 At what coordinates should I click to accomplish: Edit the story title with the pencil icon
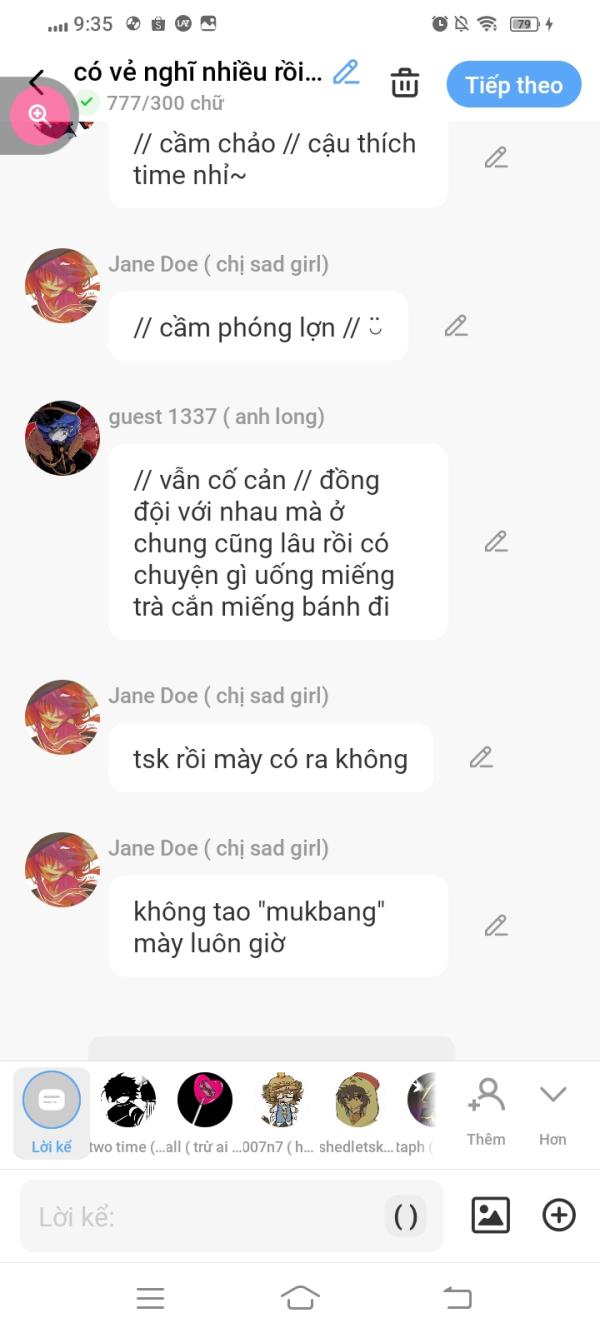coord(346,72)
